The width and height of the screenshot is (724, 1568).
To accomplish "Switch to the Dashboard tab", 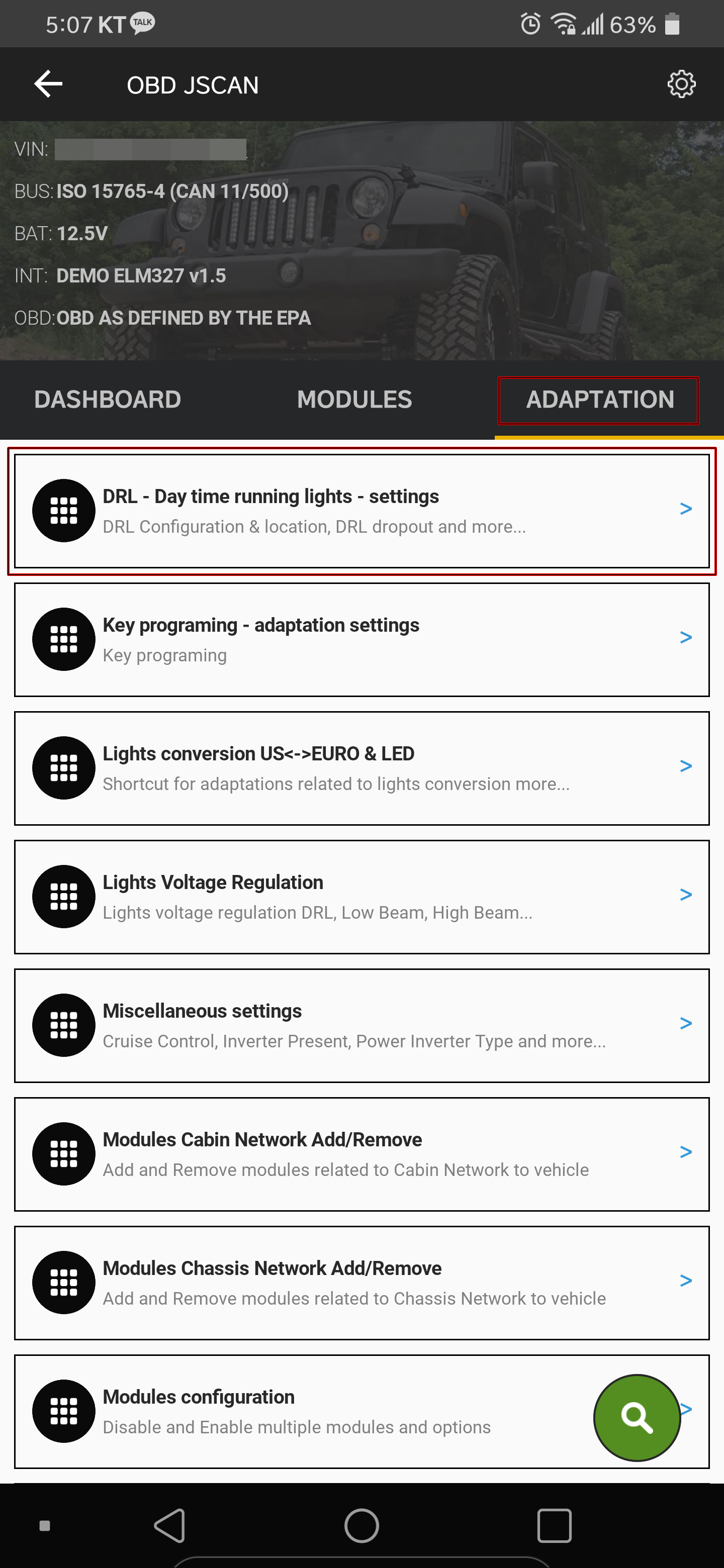I will point(107,400).
